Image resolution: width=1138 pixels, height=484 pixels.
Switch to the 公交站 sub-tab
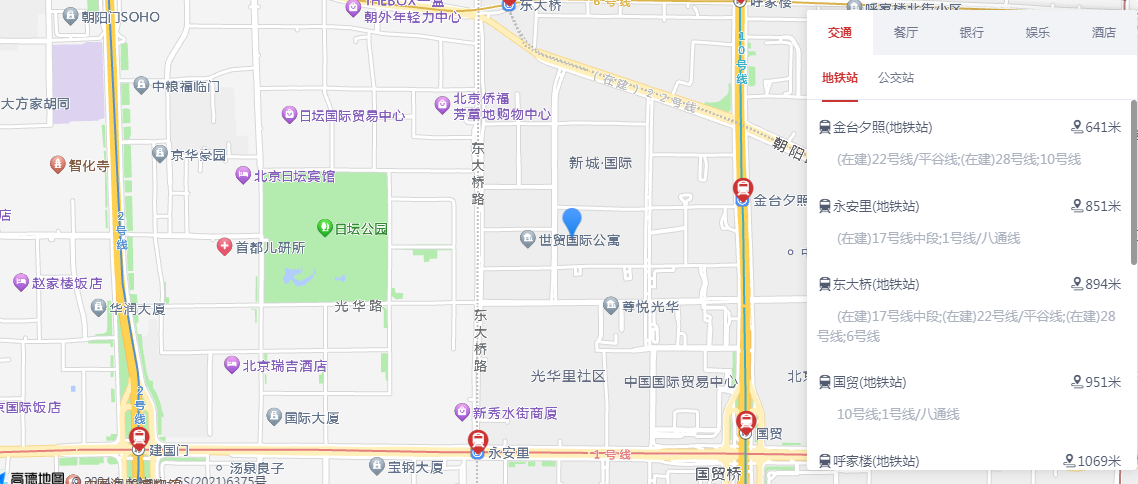(896, 77)
